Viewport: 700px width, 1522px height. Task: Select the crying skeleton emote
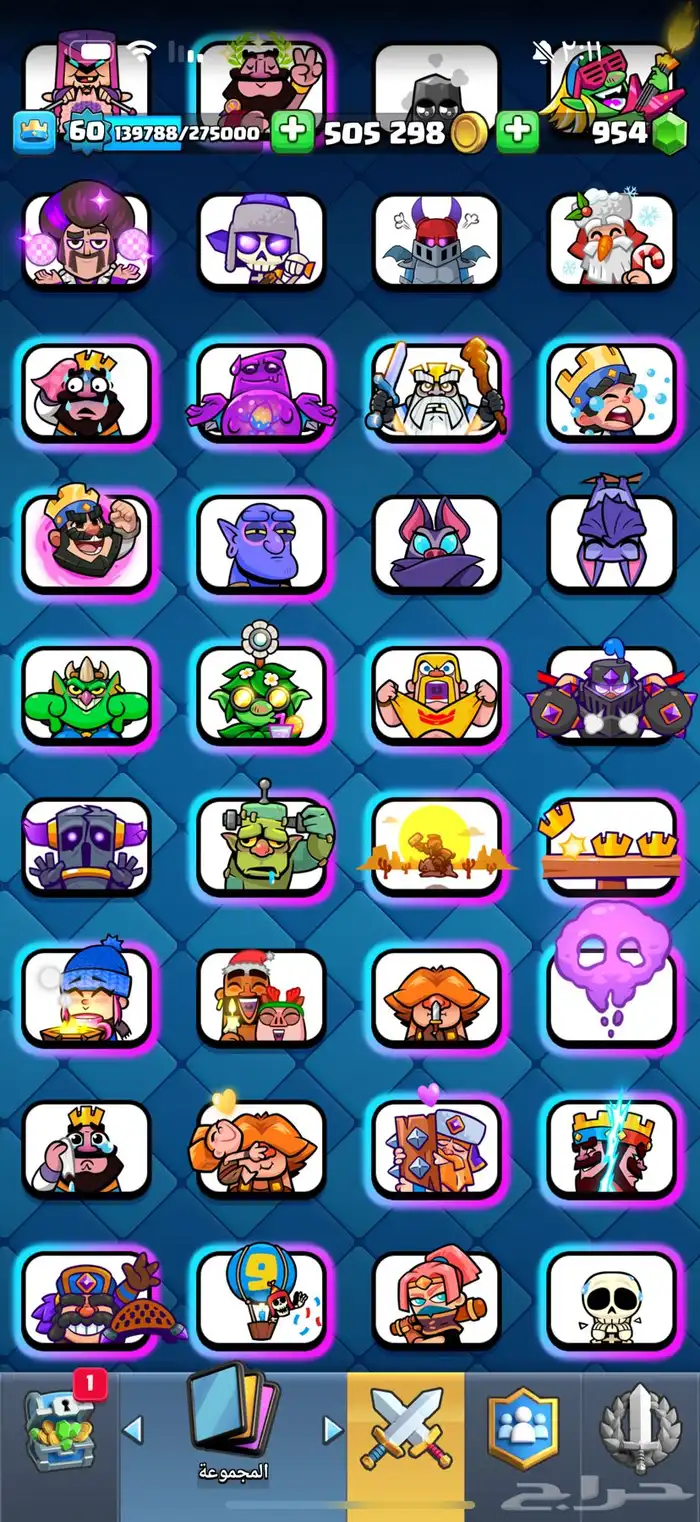(611, 1300)
